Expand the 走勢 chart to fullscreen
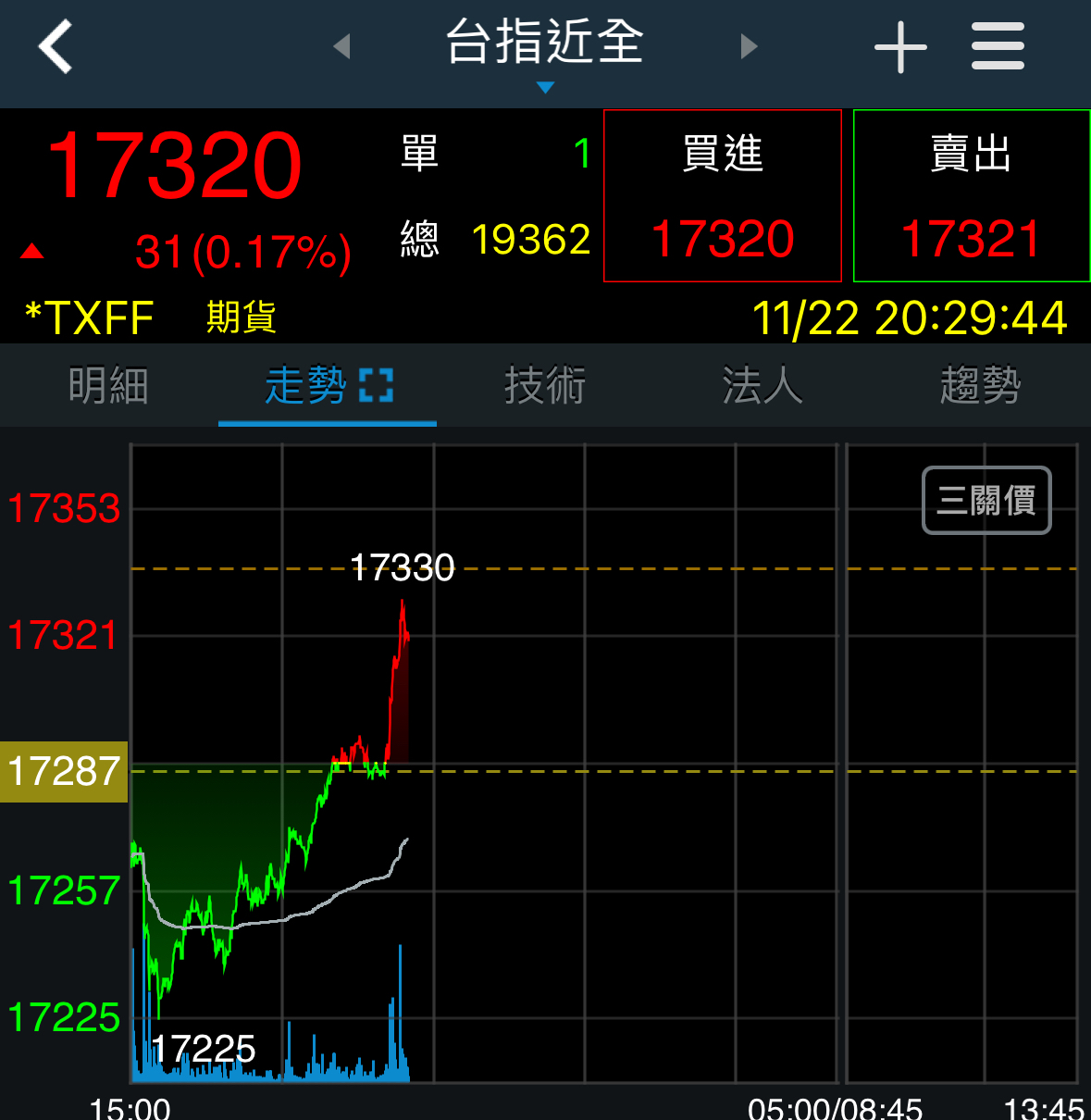The width and height of the screenshot is (1091, 1120). coord(376,385)
